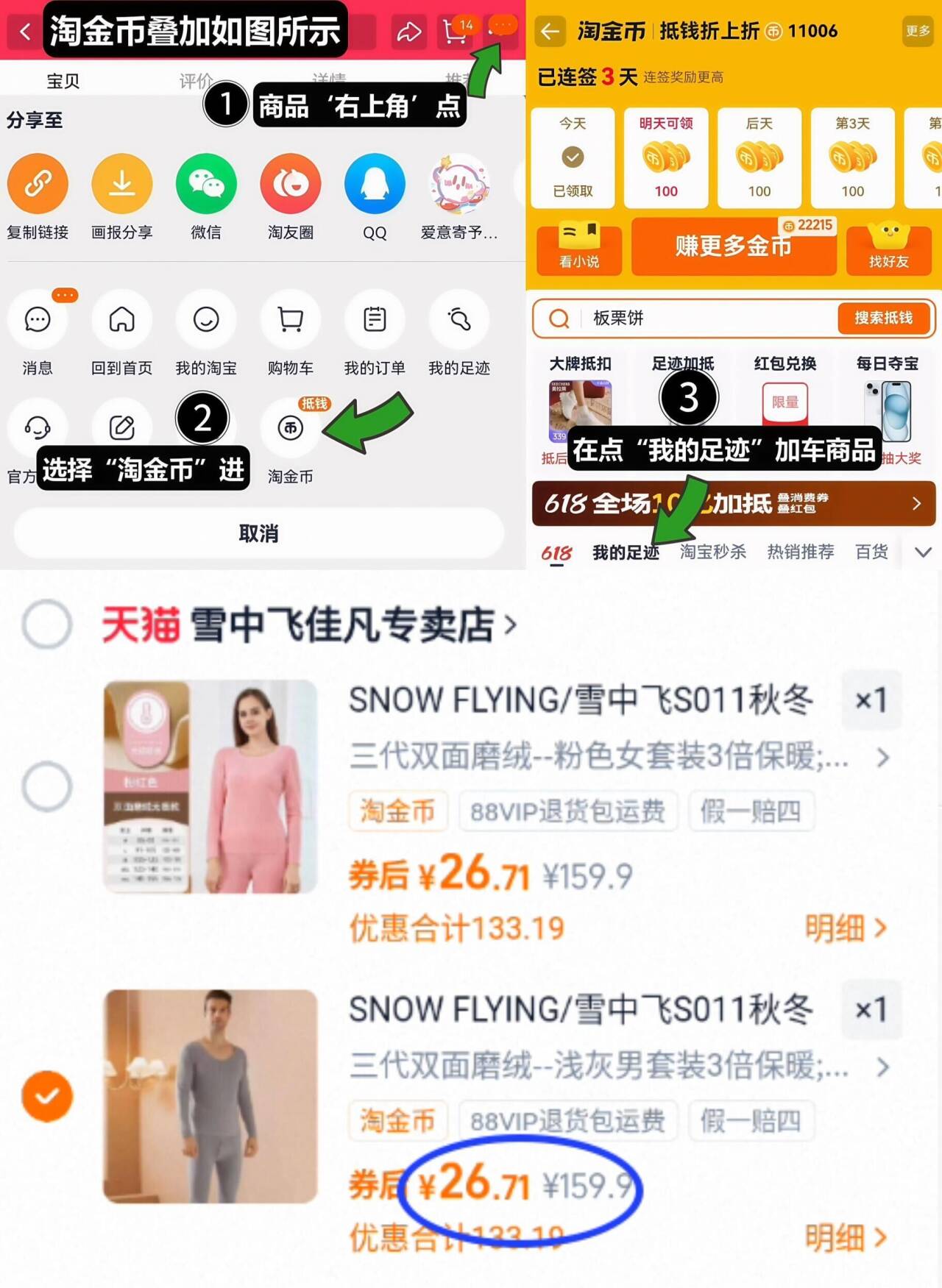Open the top-right more options menu
The width and height of the screenshot is (942, 1288).
pyautogui.click(x=502, y=25)
